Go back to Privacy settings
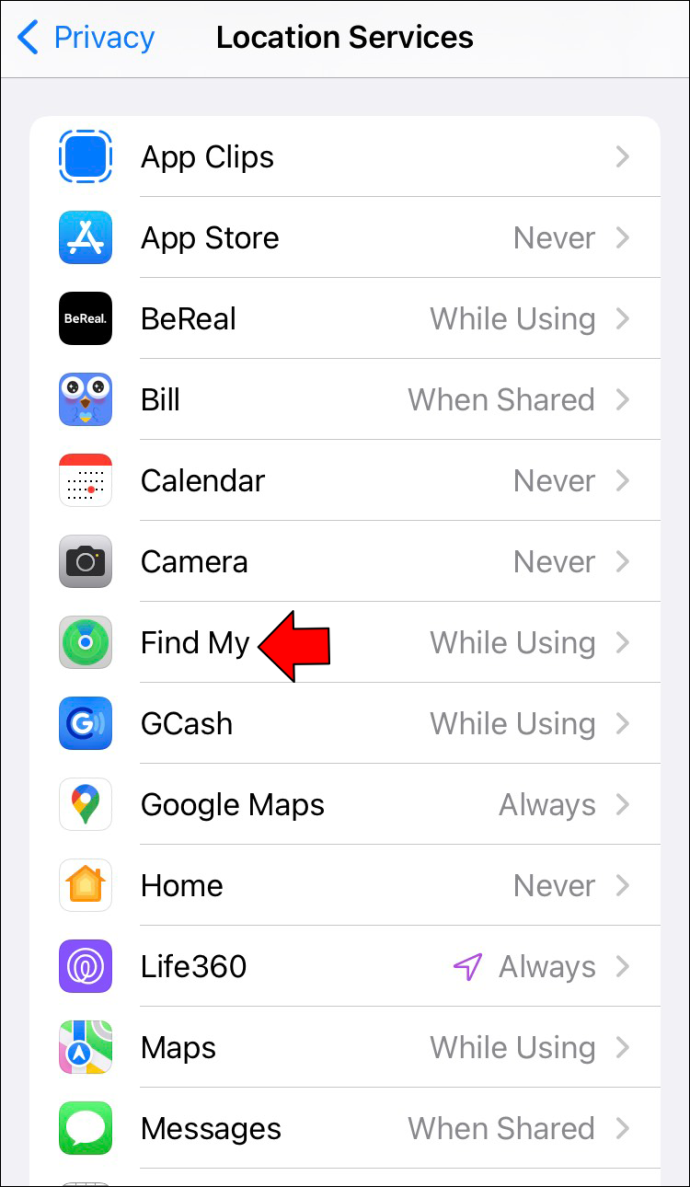The height and width of the screenshot is (1187, 690). tap(86, 38)
